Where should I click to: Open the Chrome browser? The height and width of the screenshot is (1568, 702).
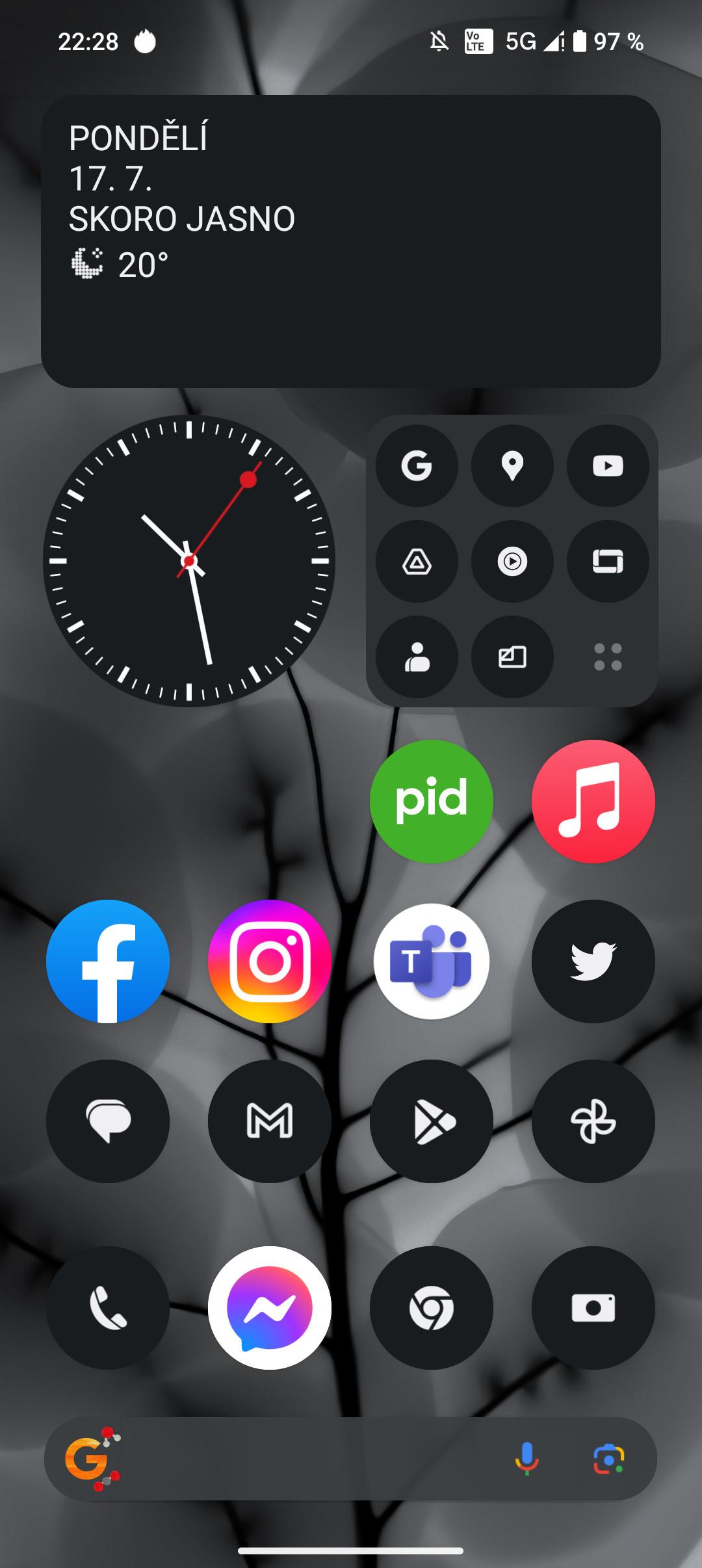432,1307
